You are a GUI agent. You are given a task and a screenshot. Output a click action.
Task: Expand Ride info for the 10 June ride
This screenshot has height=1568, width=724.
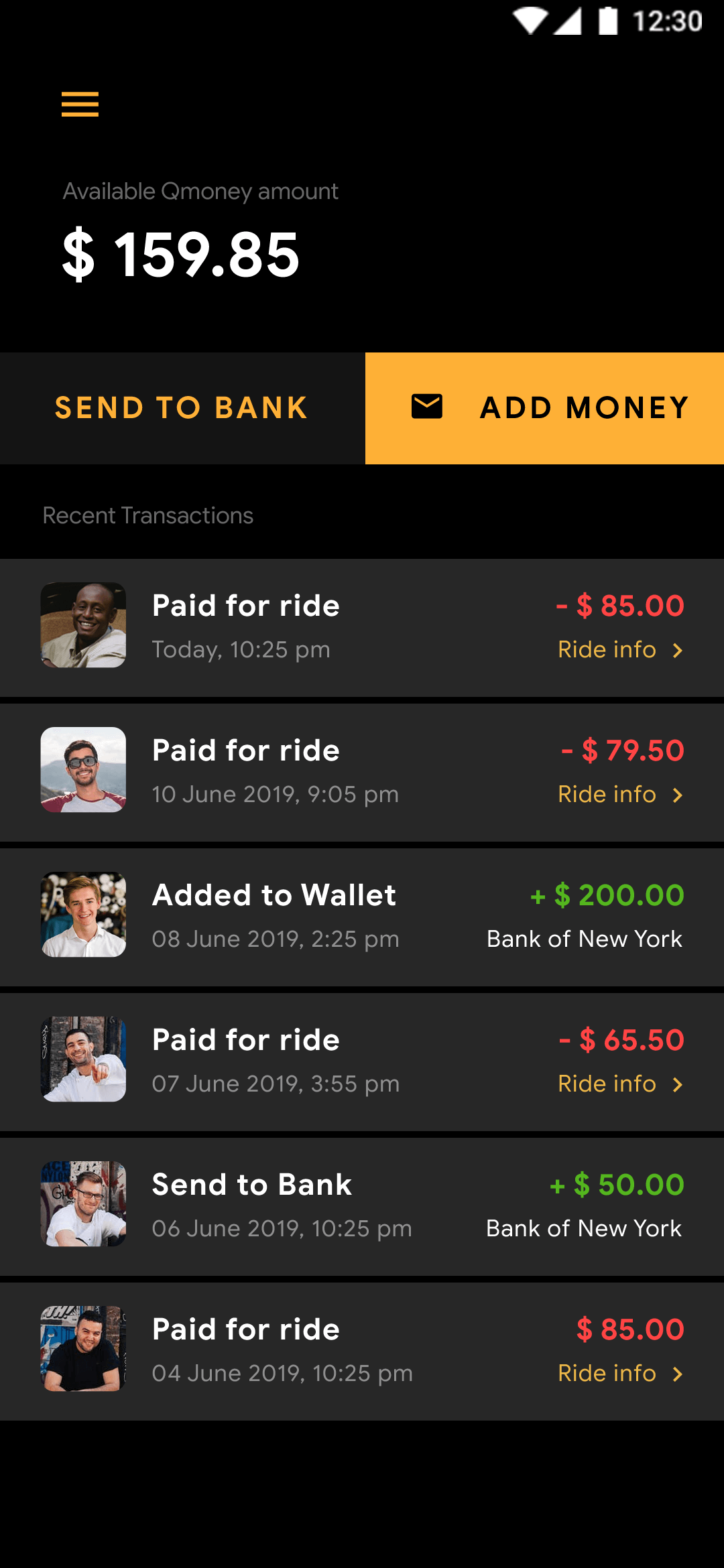[607, 795]
